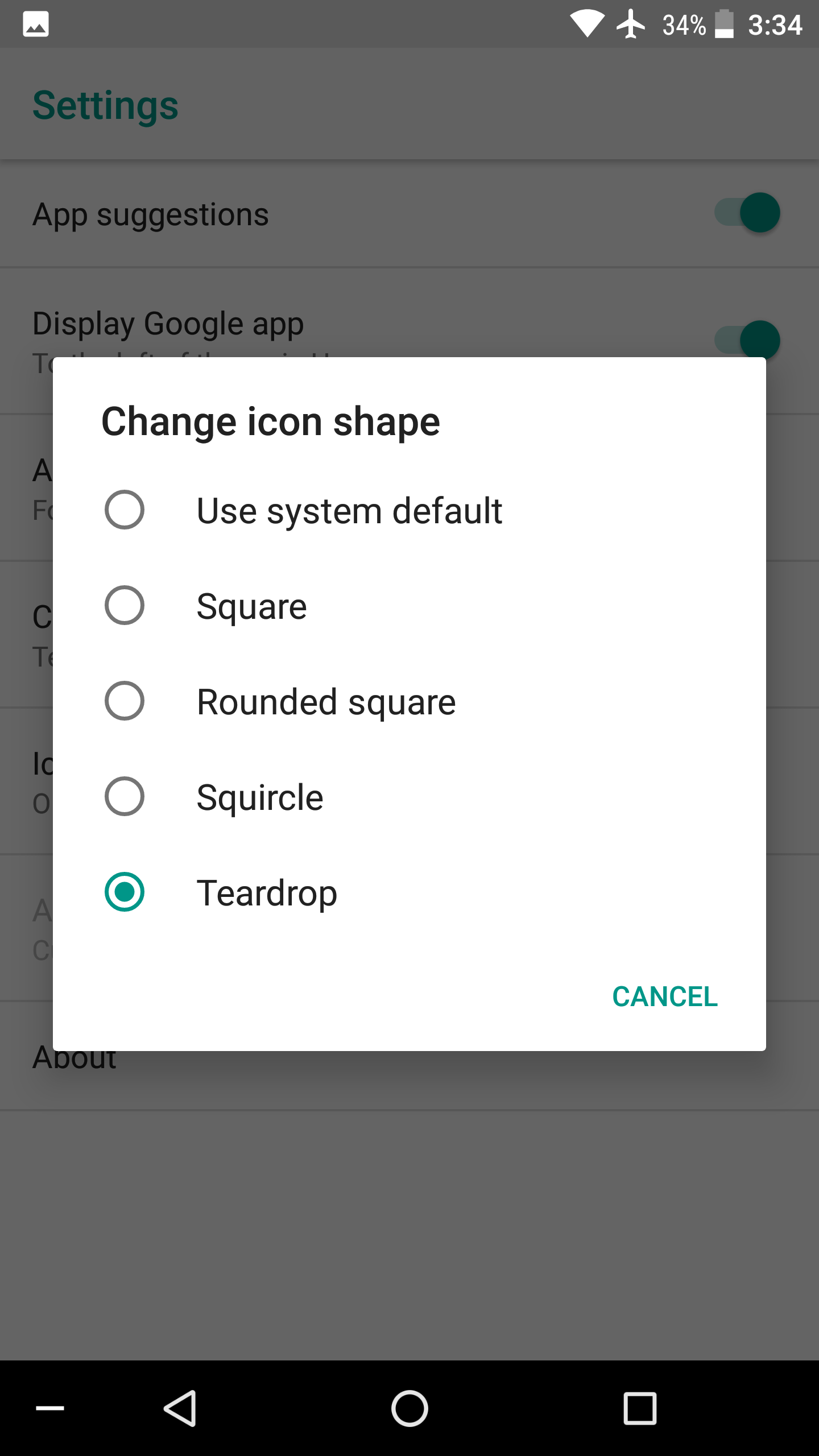Image resolution: width=819 pixels, height=1456 pixels.
Task: Tap the Recents square navigation button
Action: tap(639, 1408)
